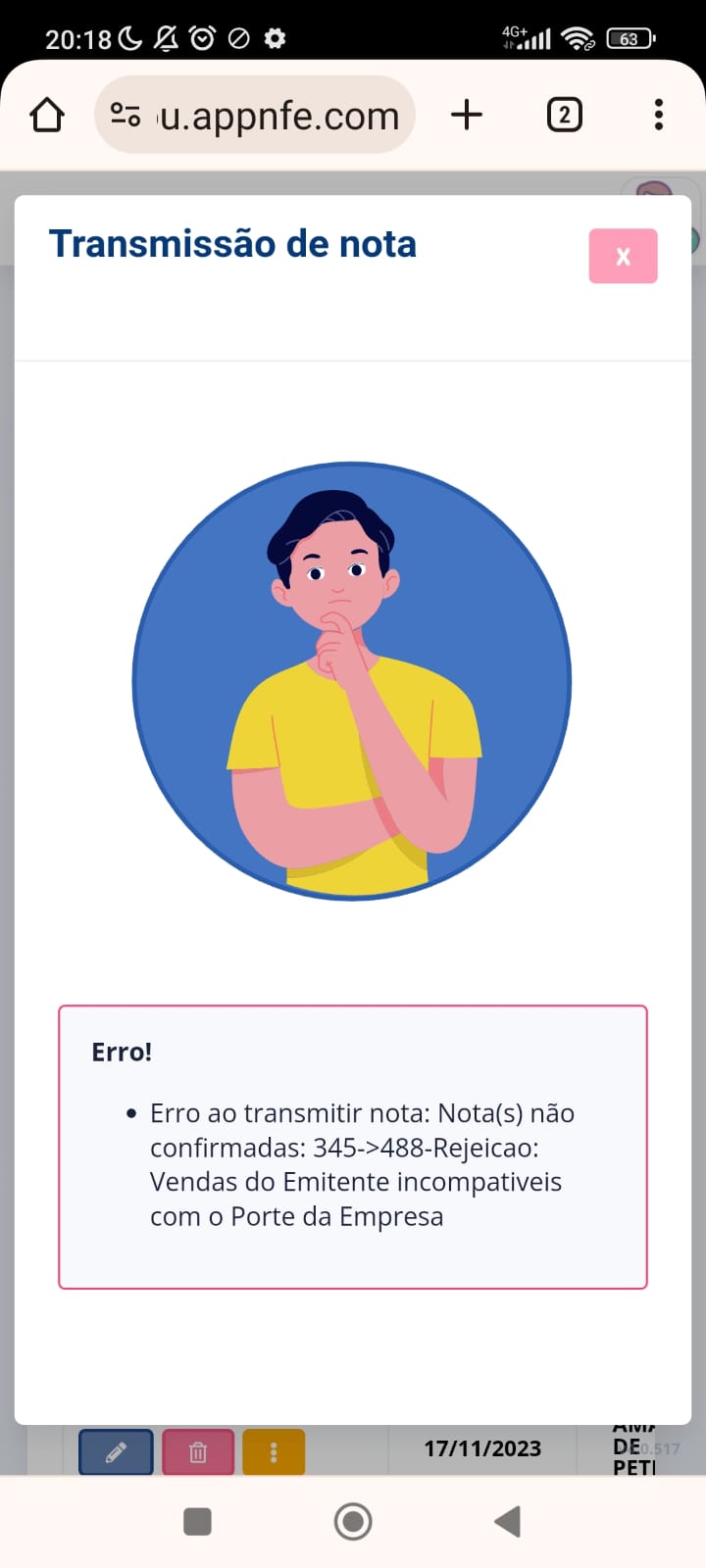The width and height of the screenshot is (706, 1568).
Task: Tap the red trash delete button
Action: click(198, 1451)
